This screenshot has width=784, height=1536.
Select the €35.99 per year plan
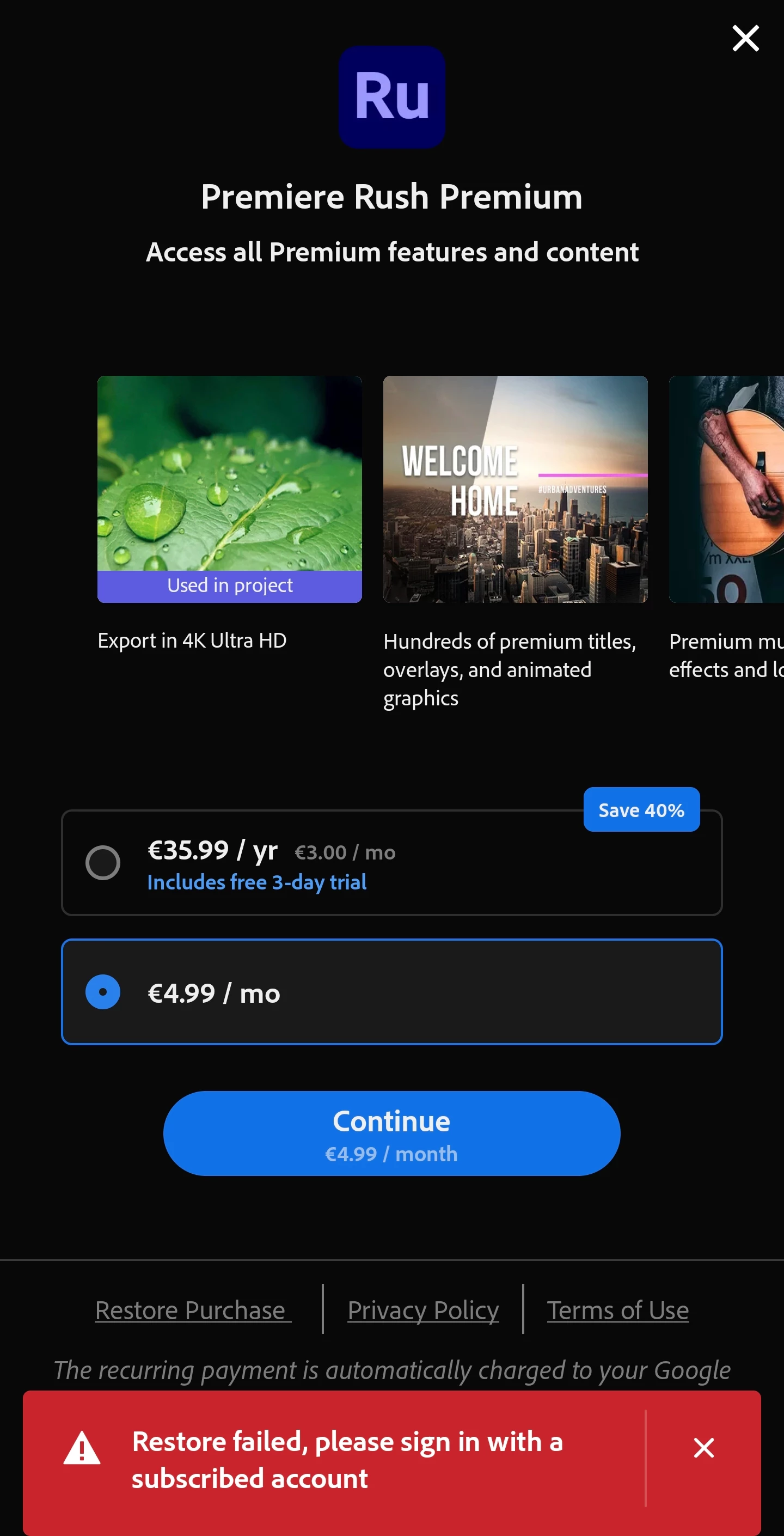tap(103, 862)
